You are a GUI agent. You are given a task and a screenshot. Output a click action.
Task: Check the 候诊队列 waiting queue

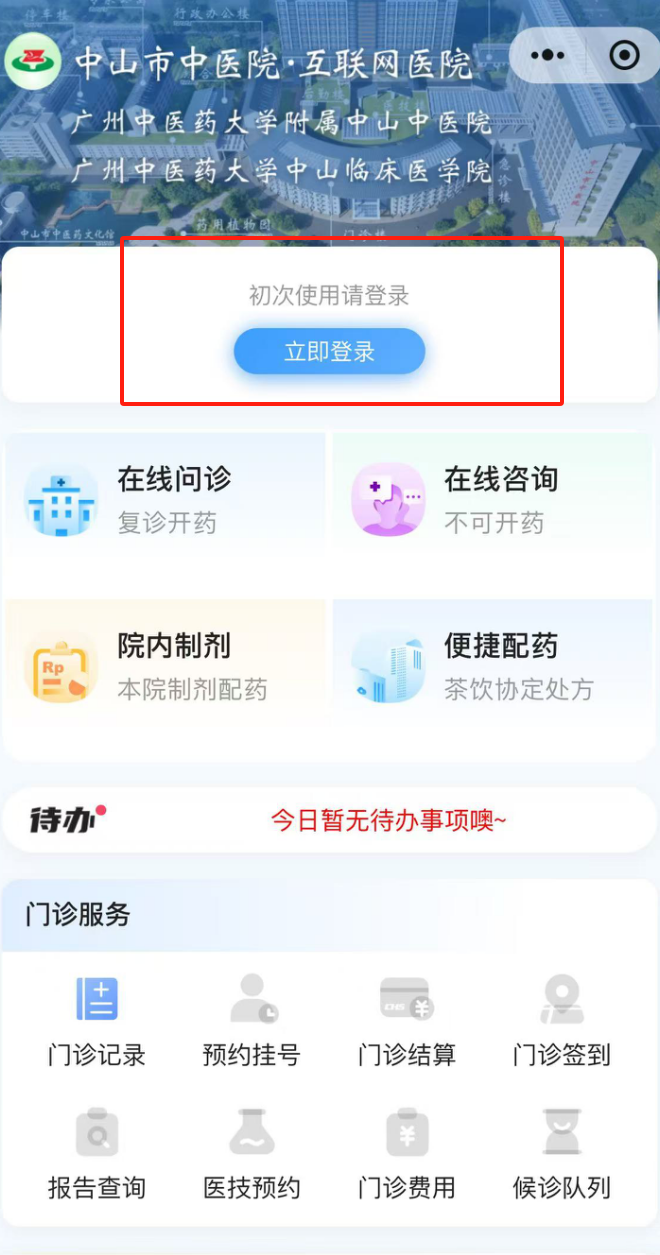click(561, 1154)
